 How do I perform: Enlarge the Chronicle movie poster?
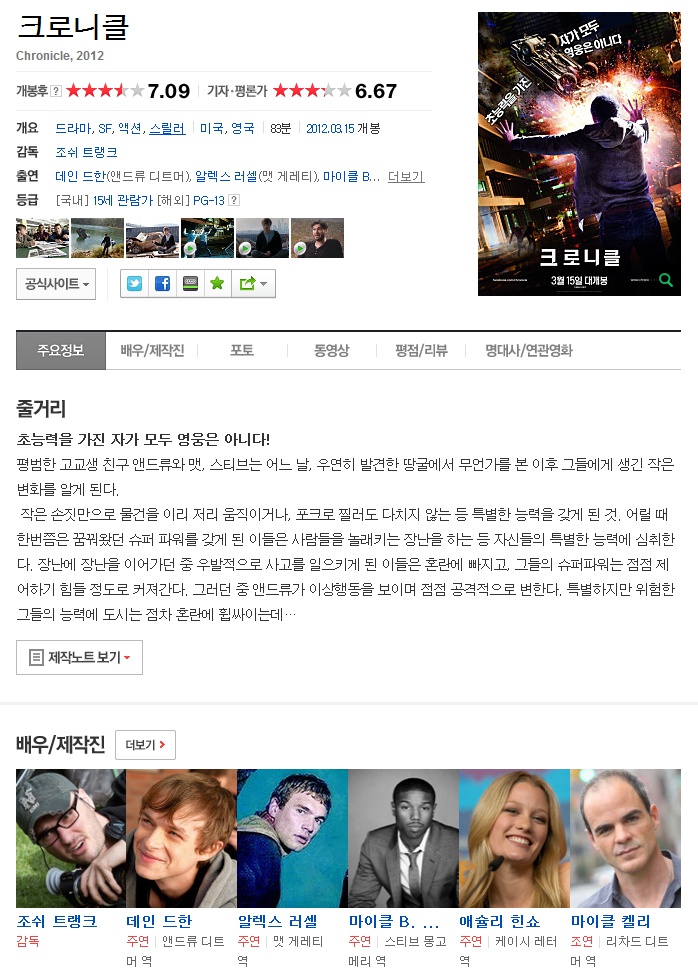(579, 154)
